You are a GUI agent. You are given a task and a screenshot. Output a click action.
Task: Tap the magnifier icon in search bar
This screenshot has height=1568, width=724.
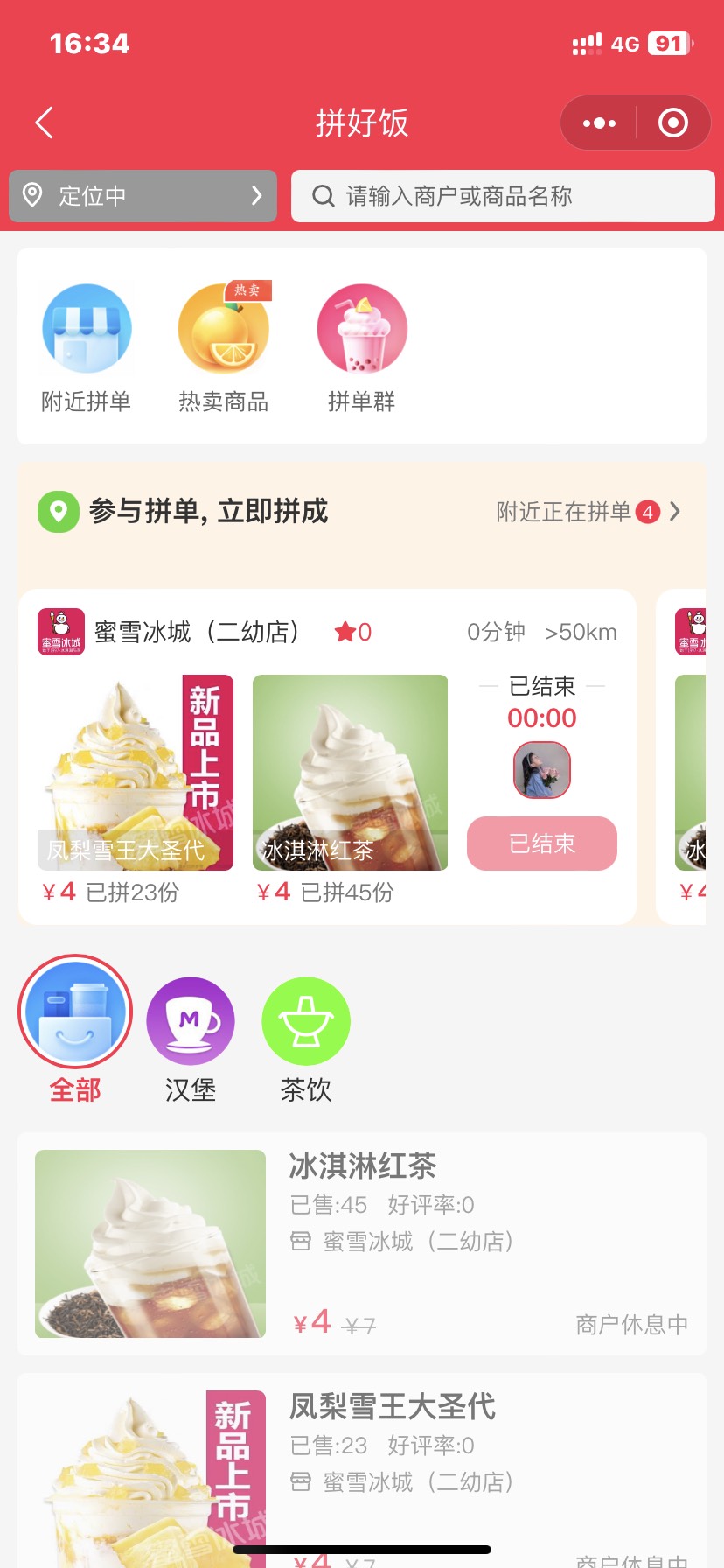[x=324, y=196]
